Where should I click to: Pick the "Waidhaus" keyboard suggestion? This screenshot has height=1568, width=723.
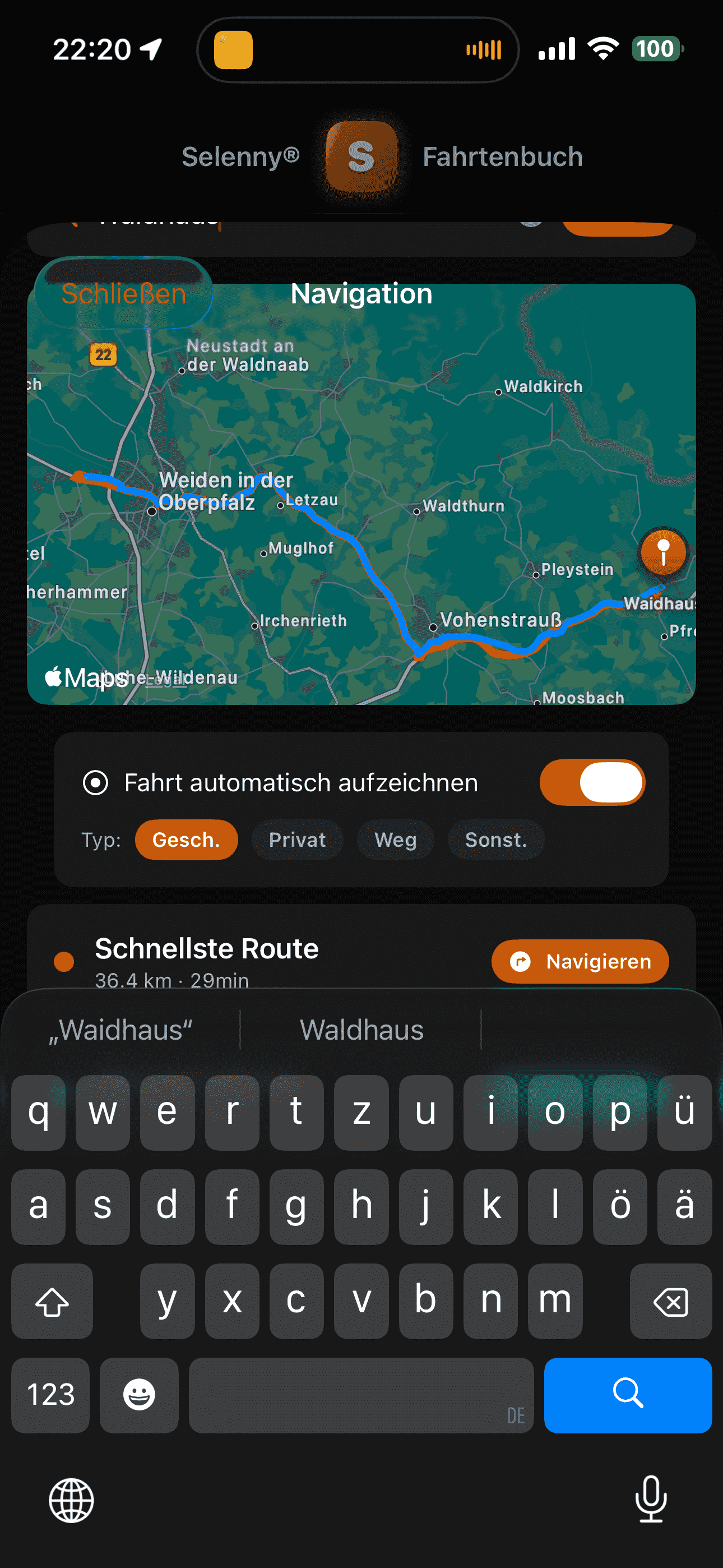click(x=121, y=1030)
